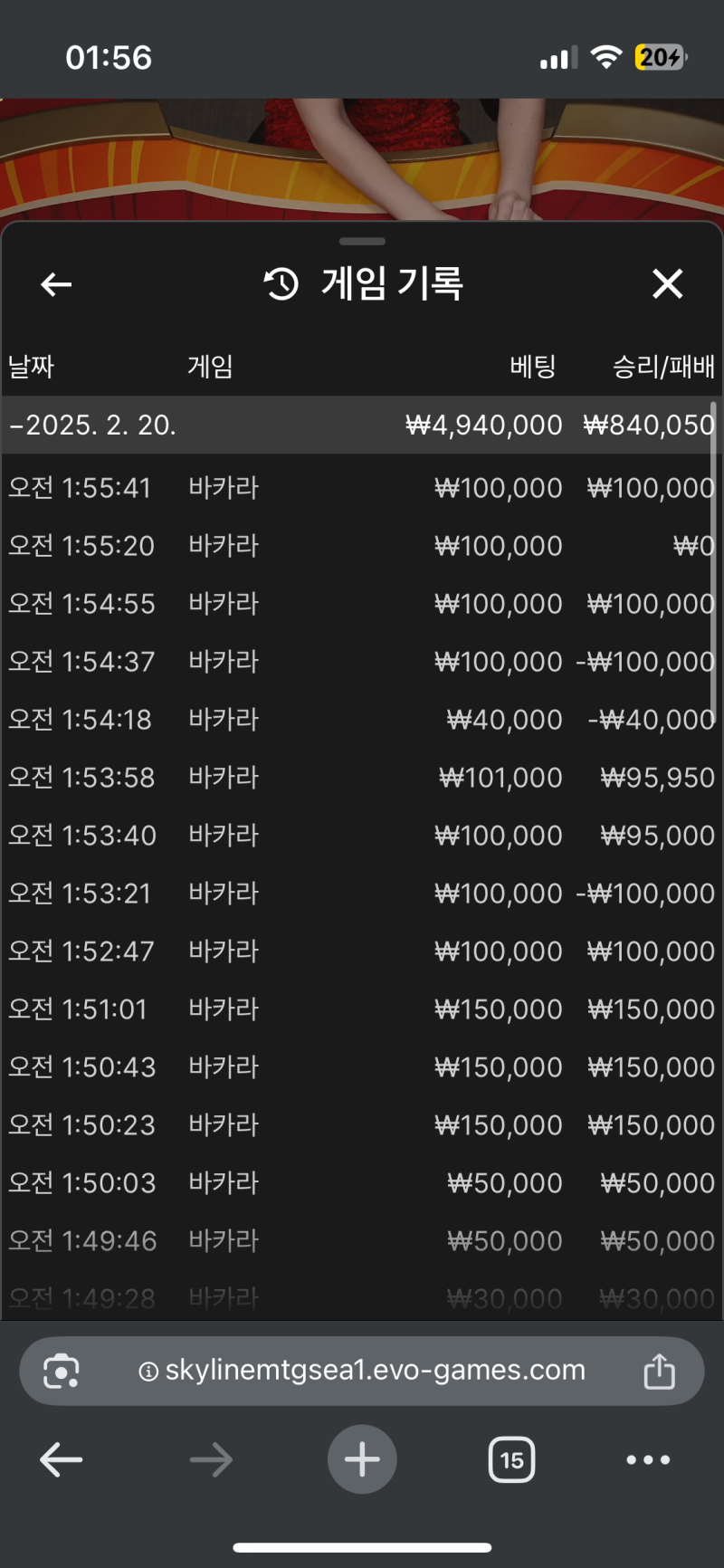
Task: Close the 게임 기록 panel
Action: coord(667,284)
